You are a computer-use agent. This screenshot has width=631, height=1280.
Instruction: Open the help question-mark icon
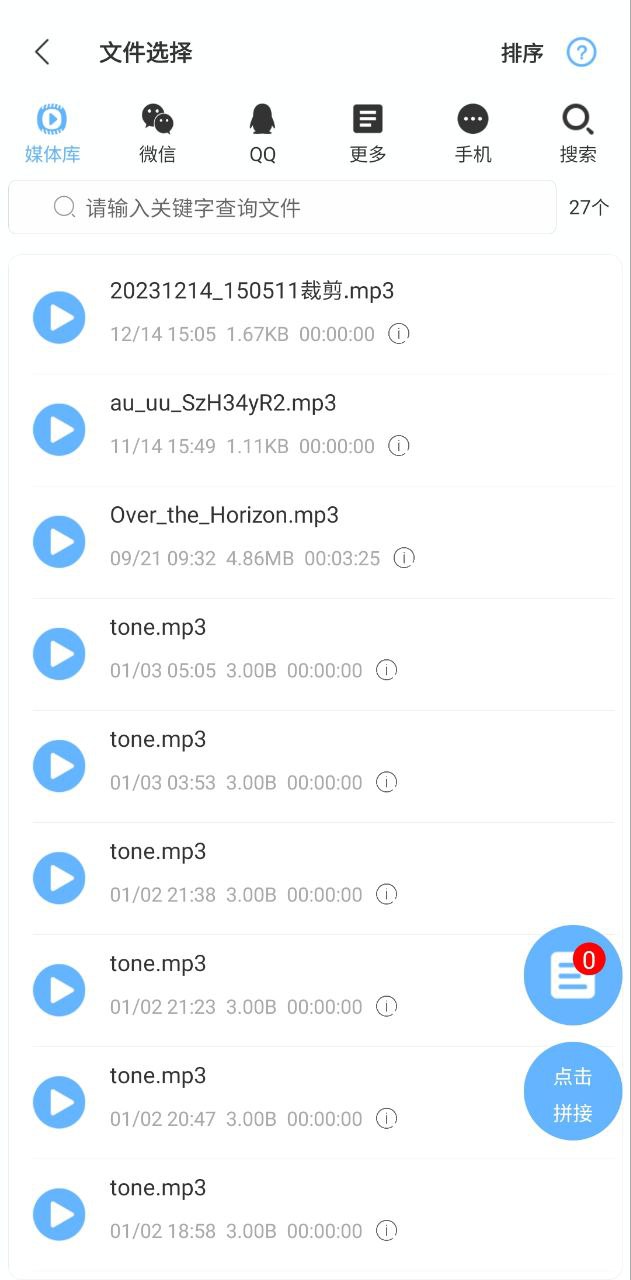[x=581, y=52]
